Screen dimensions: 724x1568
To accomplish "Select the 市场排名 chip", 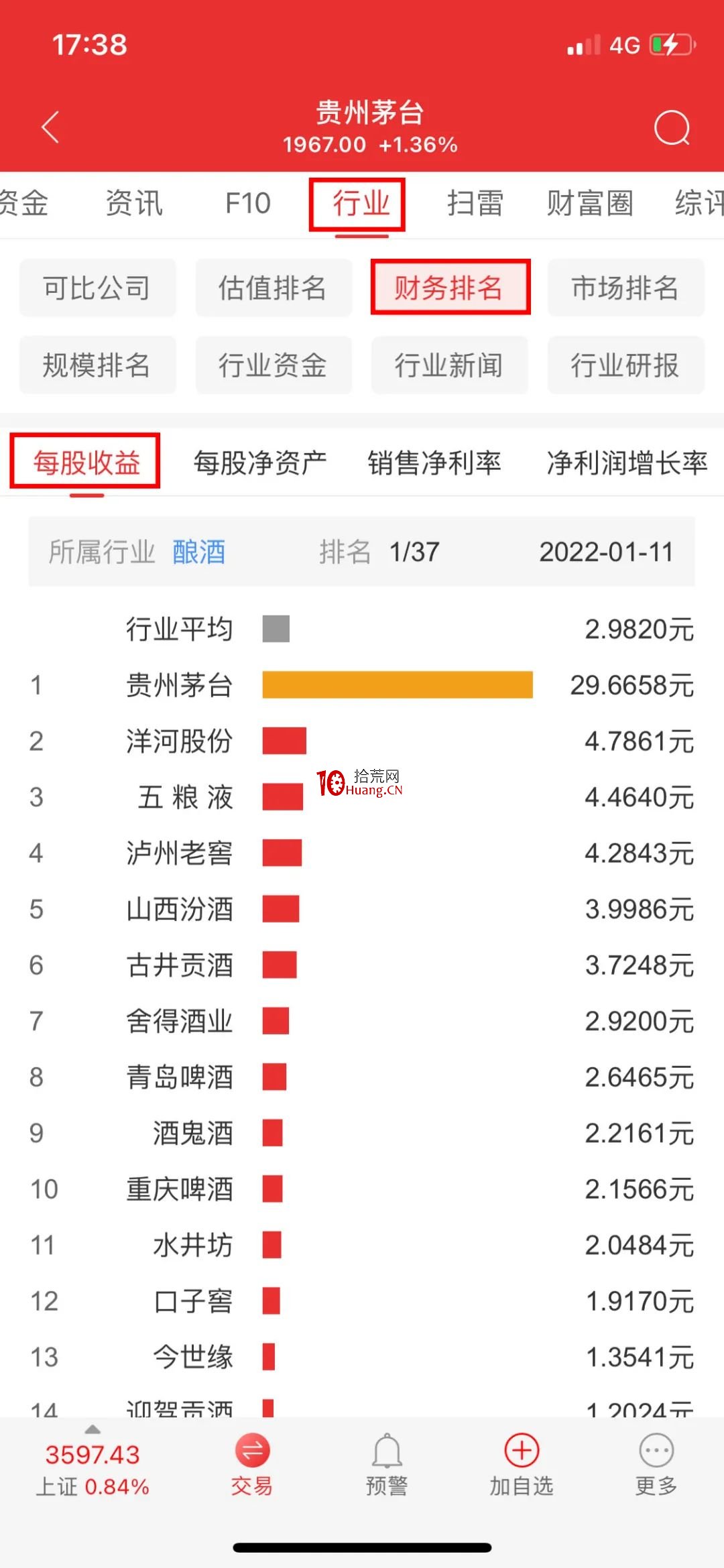I will (625, 288).
